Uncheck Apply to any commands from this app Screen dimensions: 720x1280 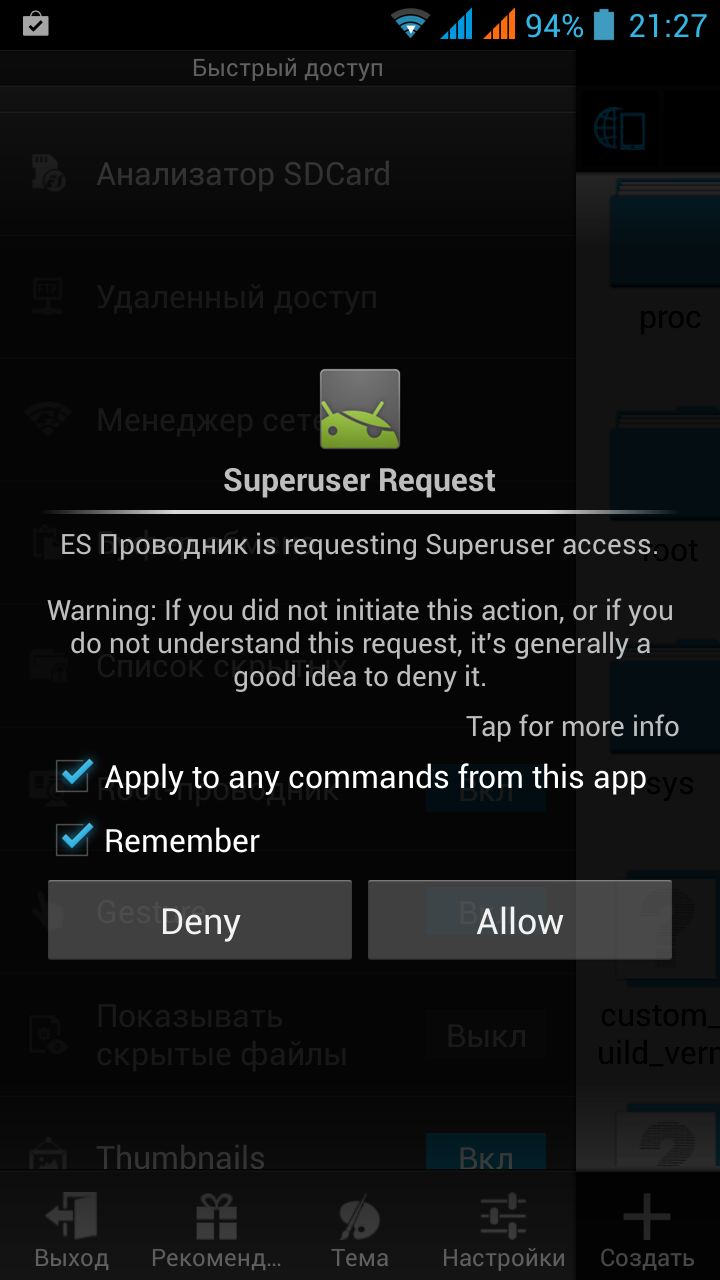coord(73,776)
